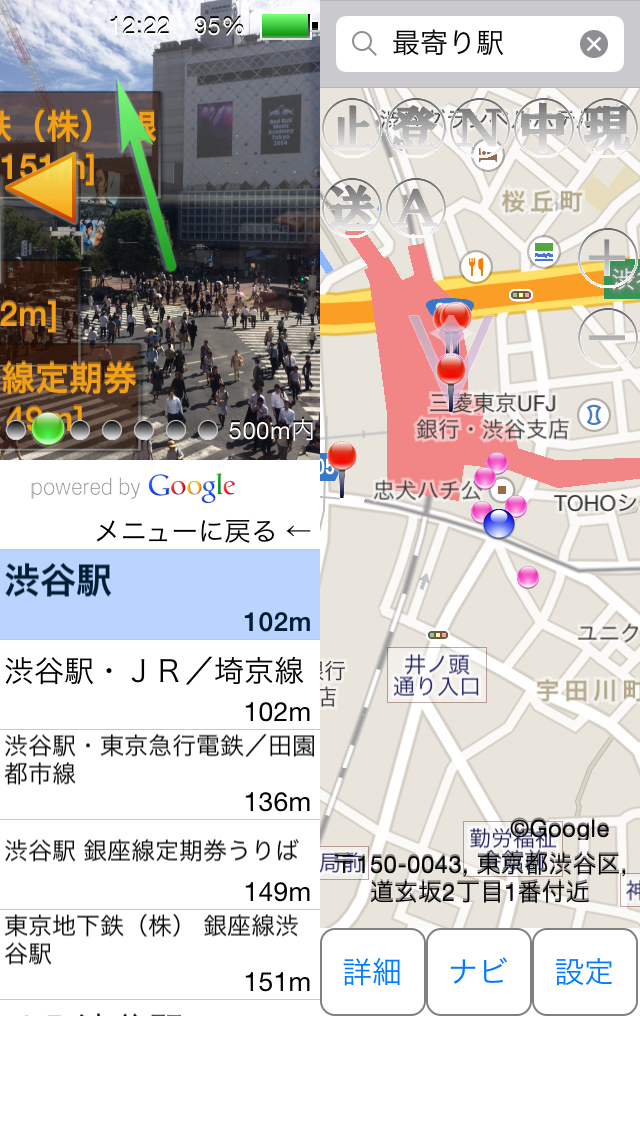
Task: Go back via メニューに戻る
Action: pyautogui.click(x=204, y=531)
